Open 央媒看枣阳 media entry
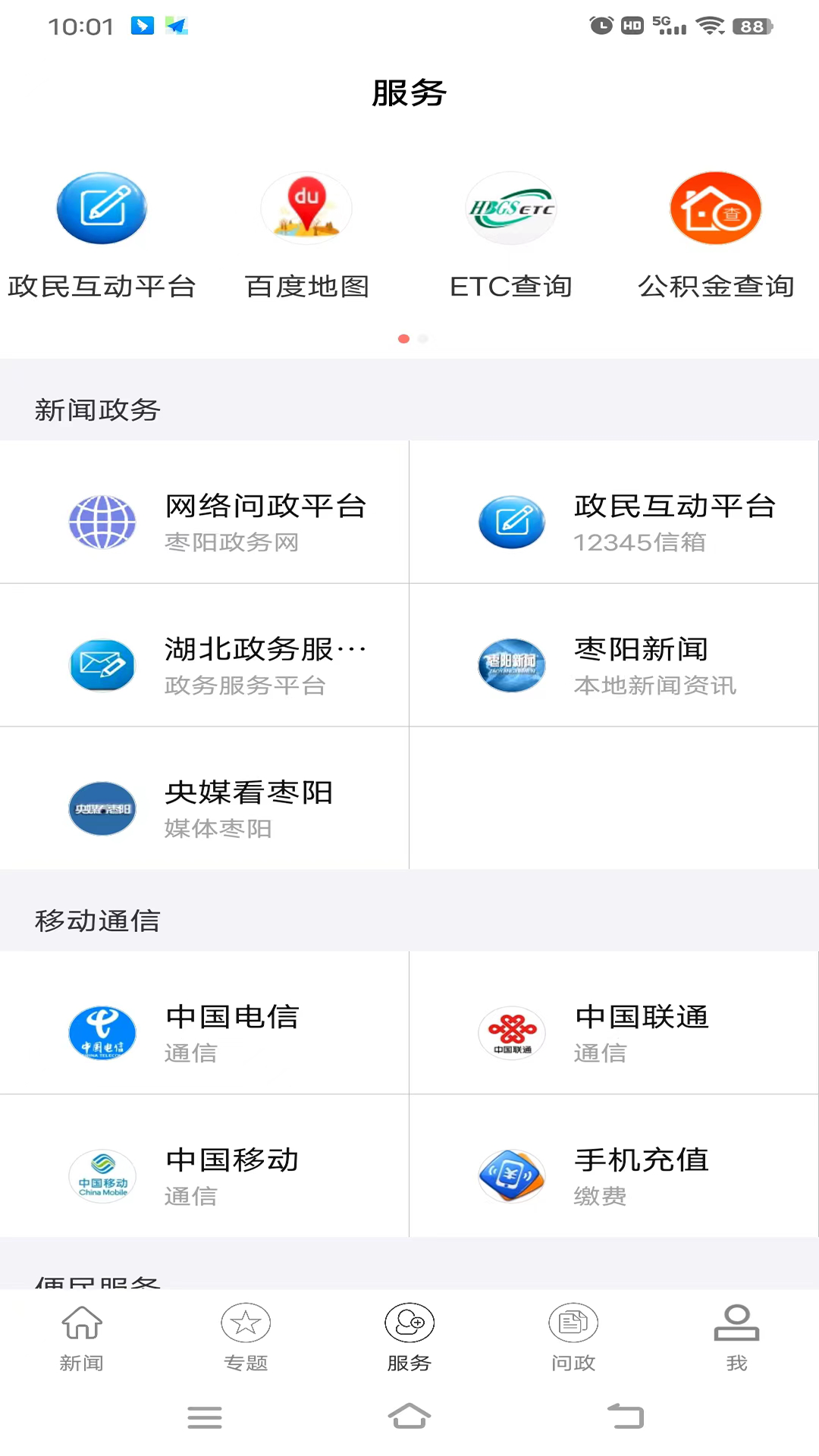 pos(205,808)
